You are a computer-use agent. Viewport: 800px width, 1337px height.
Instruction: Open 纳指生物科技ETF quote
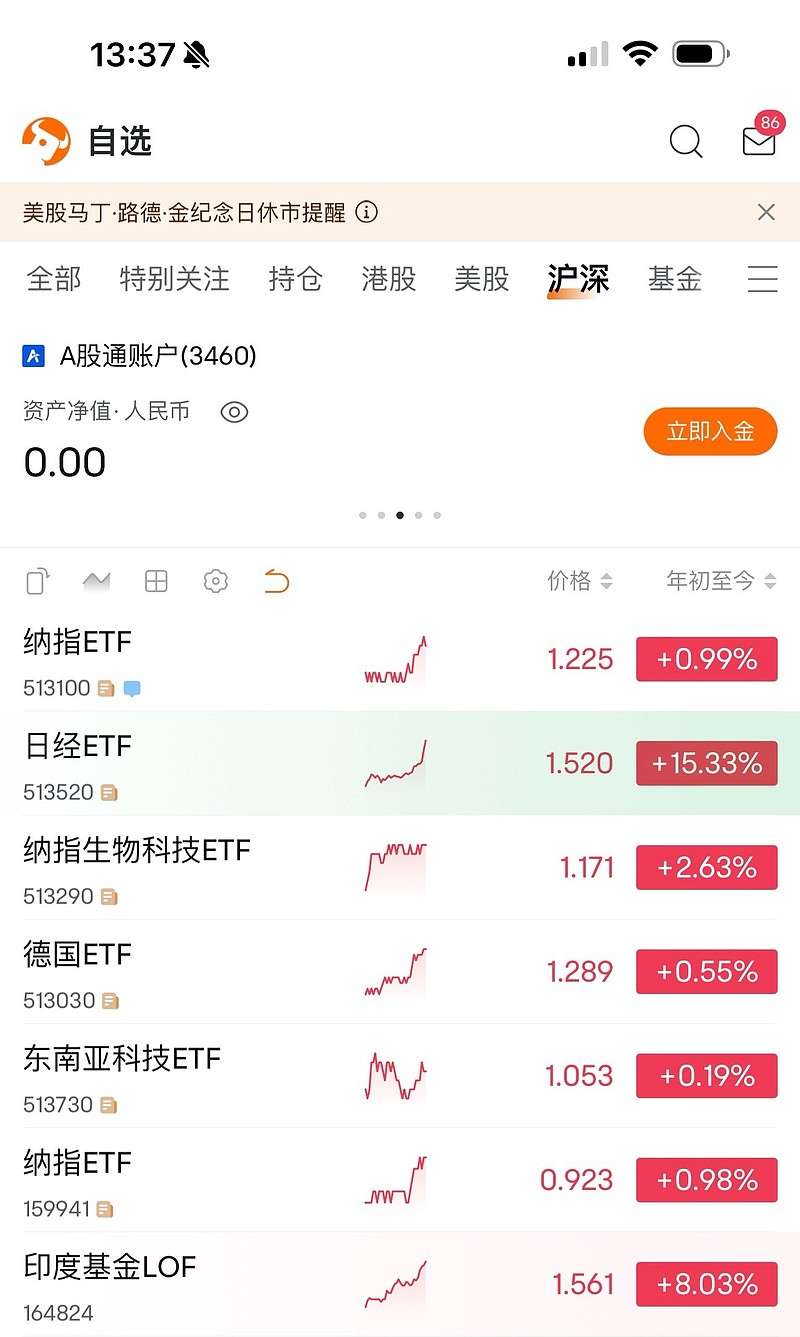pos(400,868)
